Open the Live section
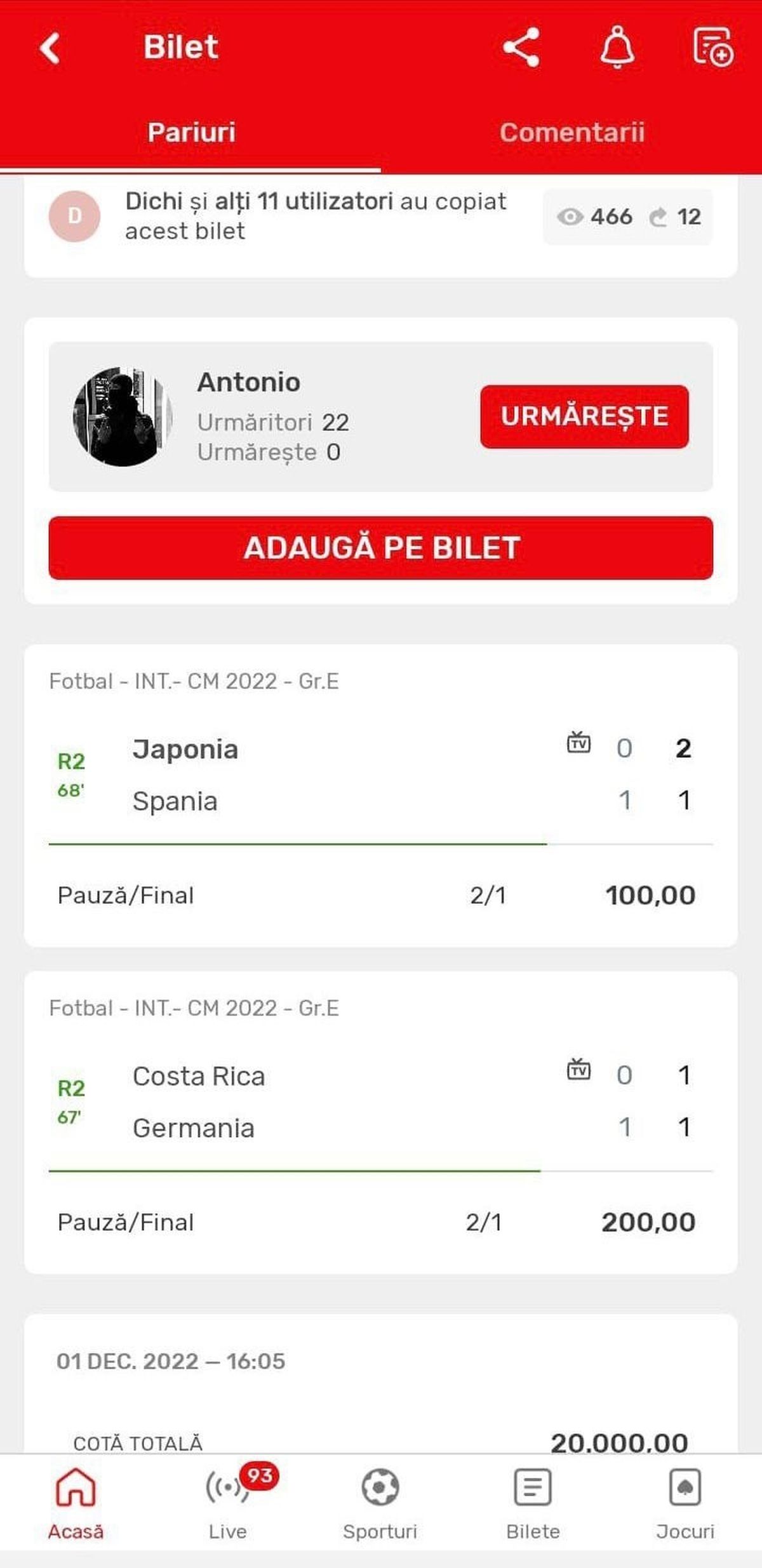 click(x=228, y=1505)
